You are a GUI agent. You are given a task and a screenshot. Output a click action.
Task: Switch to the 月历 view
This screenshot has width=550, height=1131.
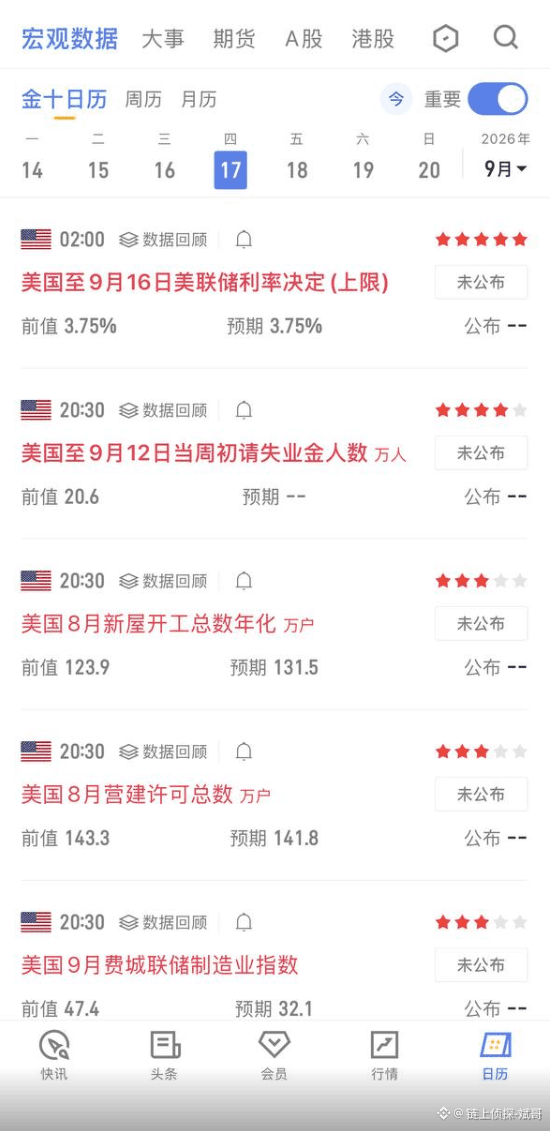coord(198,100)
